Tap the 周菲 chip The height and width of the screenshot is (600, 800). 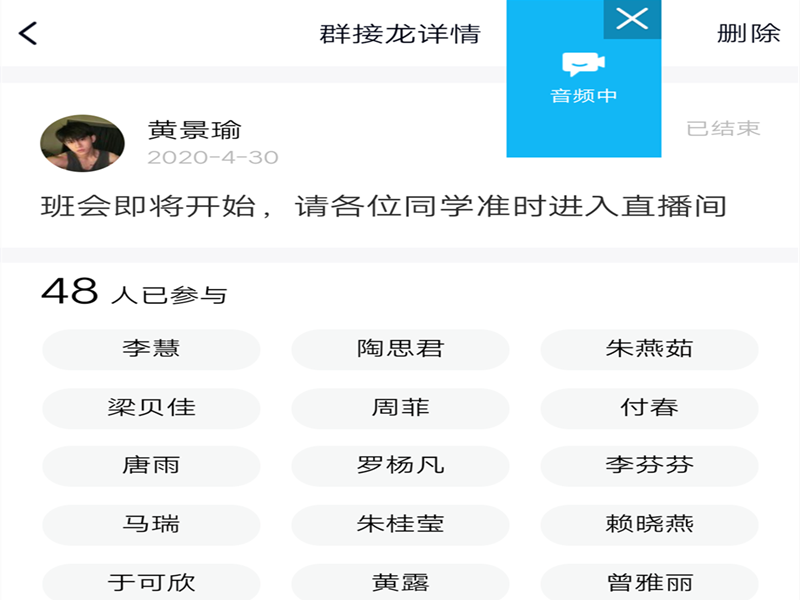click(x=400, y=407)
